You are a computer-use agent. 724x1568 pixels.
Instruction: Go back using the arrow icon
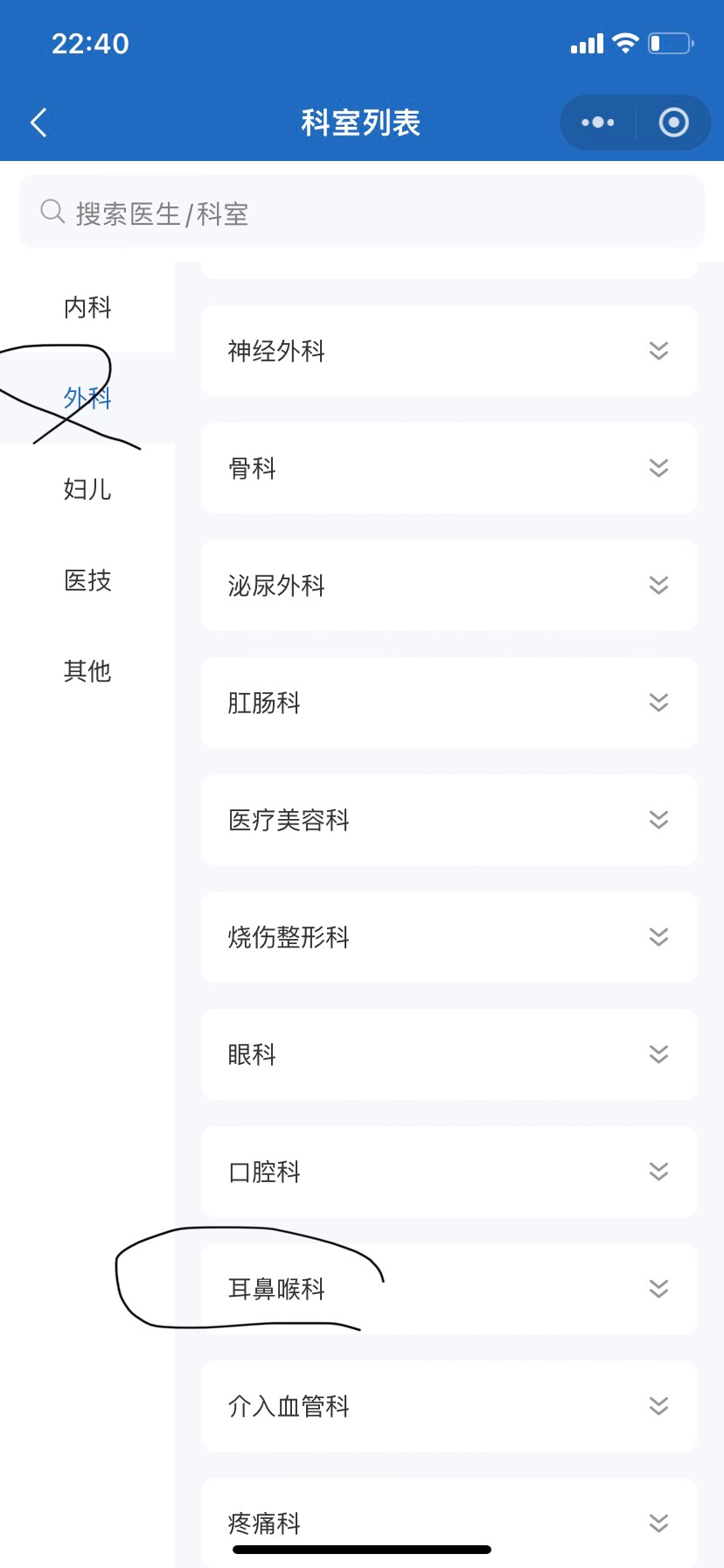38,122
